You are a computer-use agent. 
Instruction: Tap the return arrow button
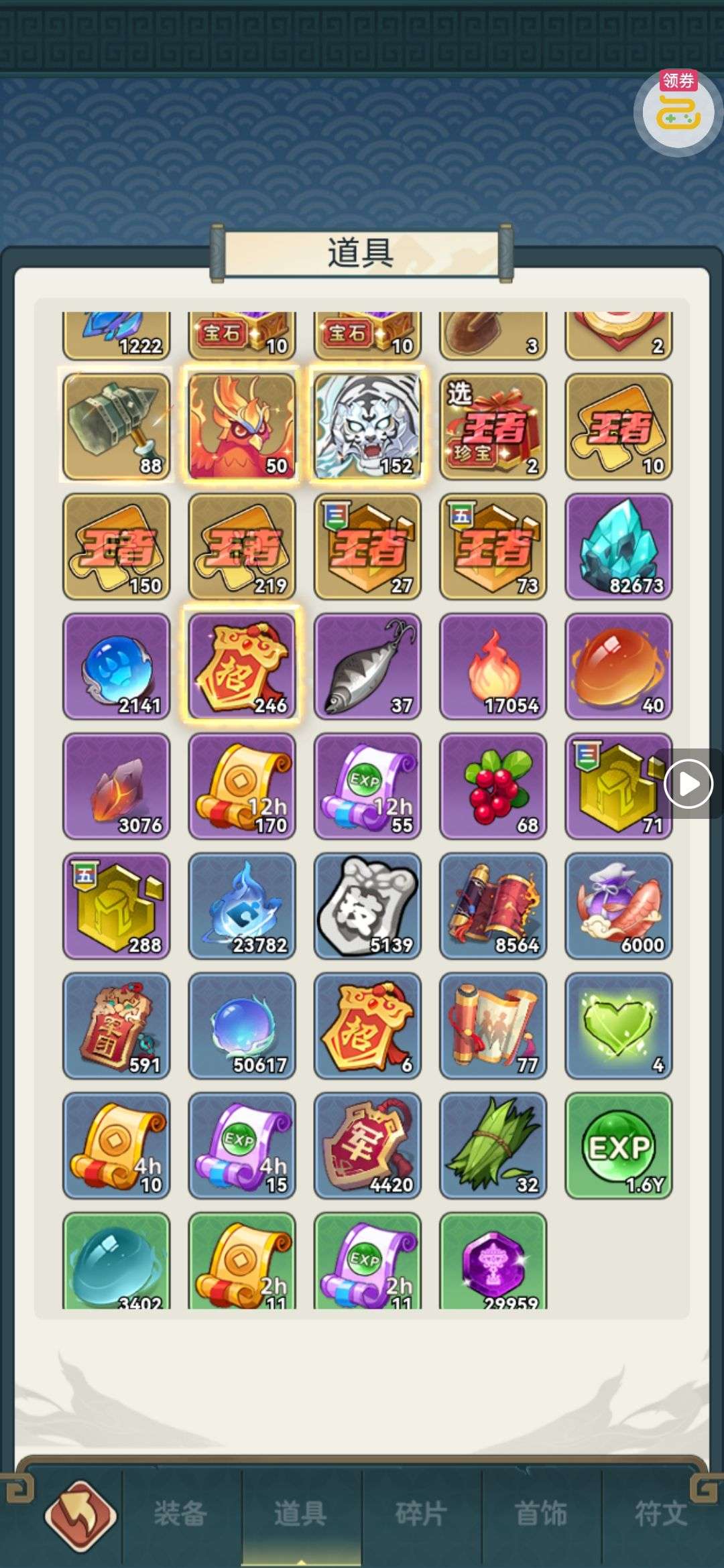click(x=80, y=1514)
